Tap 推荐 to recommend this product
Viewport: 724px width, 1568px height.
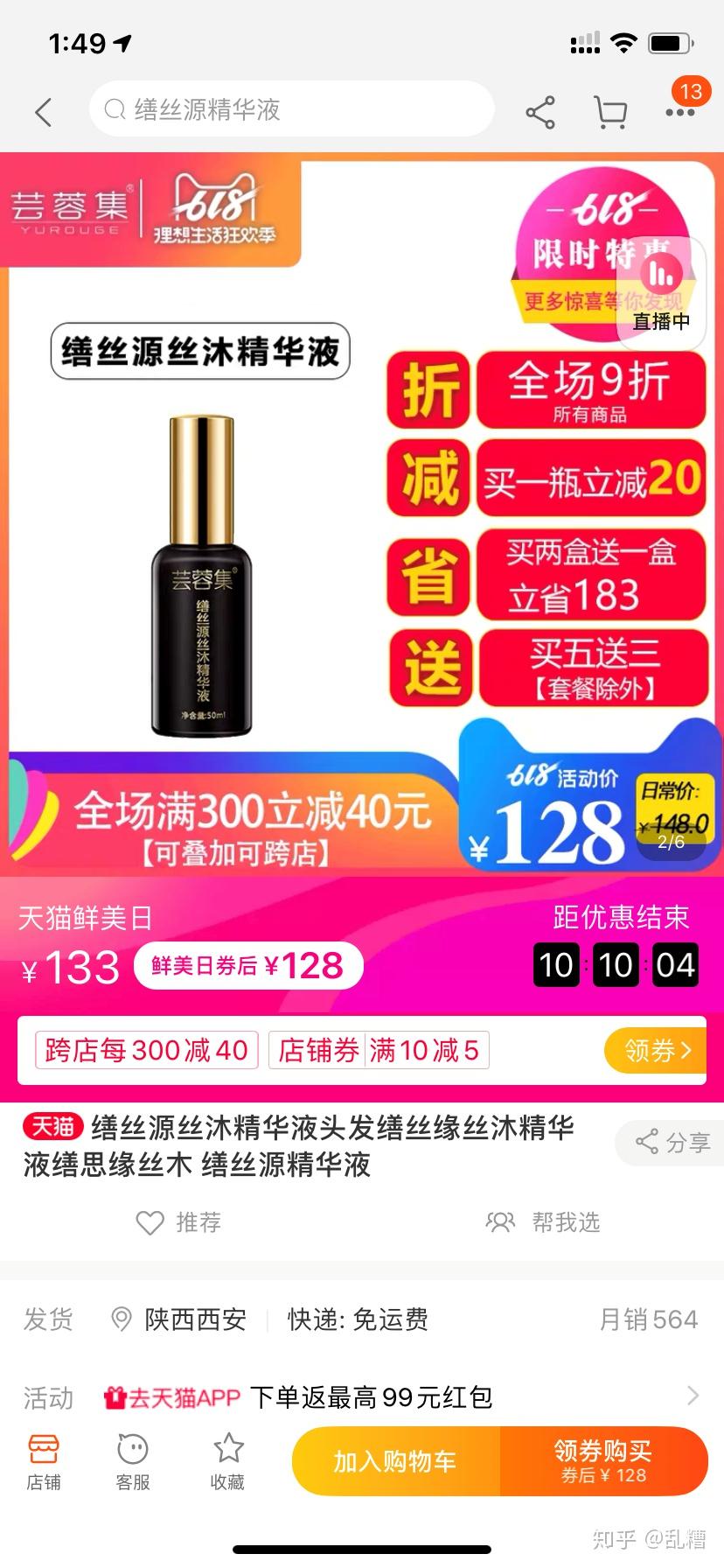(179, 1222)
